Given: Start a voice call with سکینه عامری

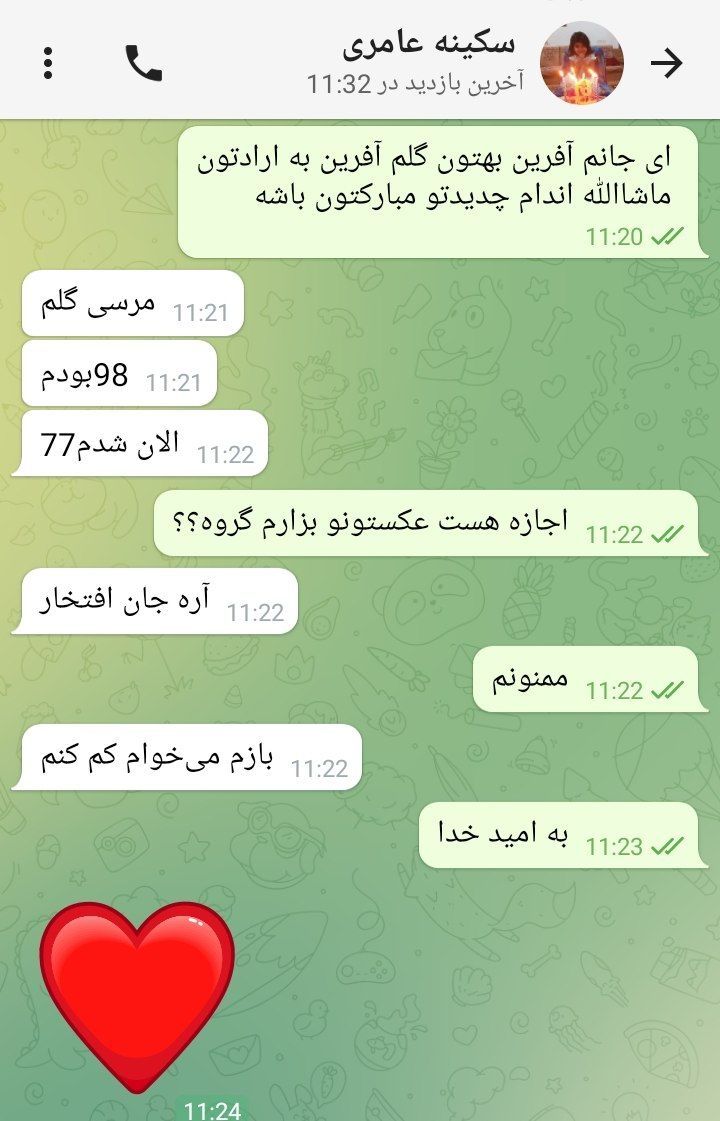Looking at the screenshot, I should [143, 63].
